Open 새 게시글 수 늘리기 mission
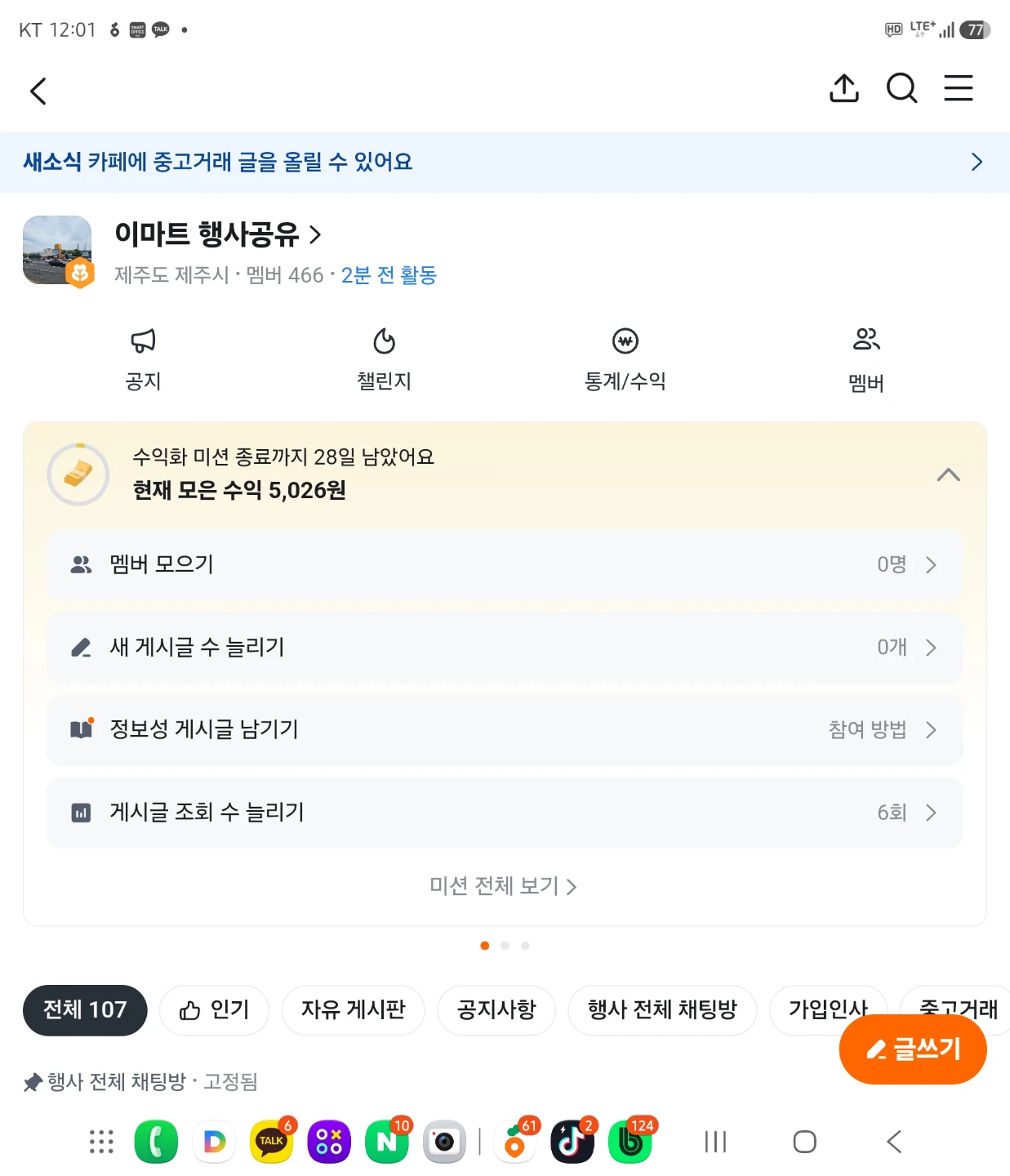 (505, 648)
